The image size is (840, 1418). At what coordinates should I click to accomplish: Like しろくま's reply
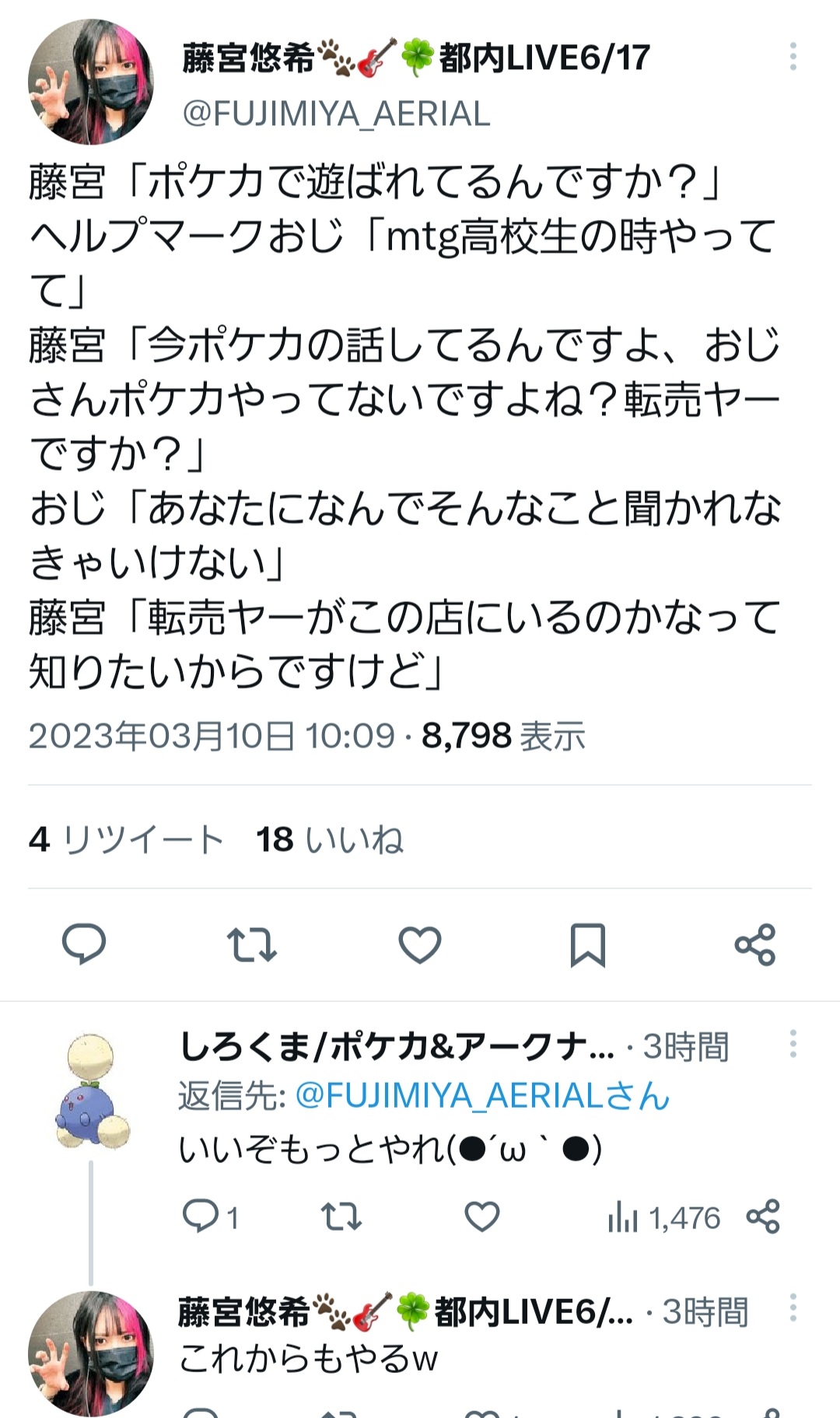click(481, 1217)
